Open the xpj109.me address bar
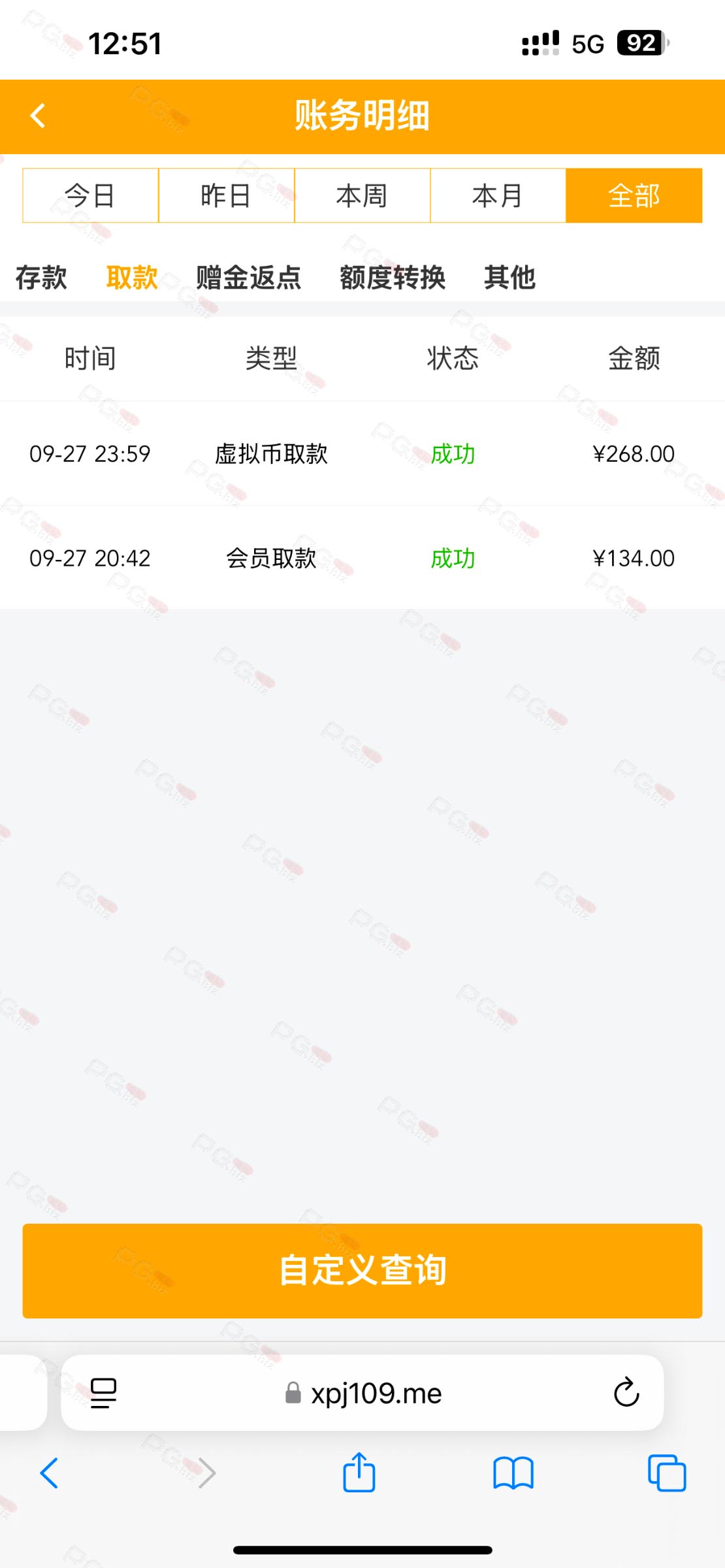 click(363, 1394)
